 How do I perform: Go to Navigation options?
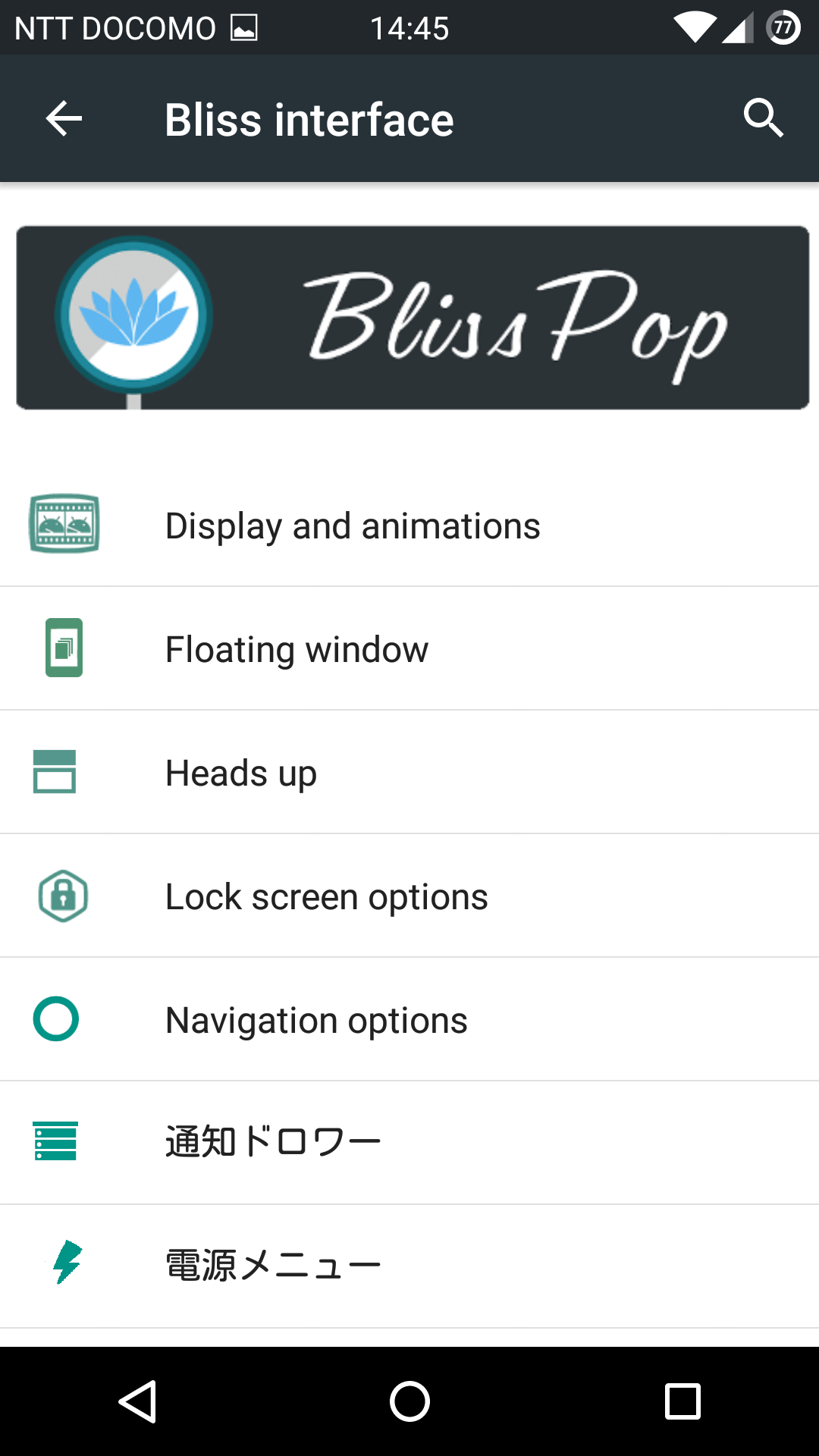(x=409, y=1019)
